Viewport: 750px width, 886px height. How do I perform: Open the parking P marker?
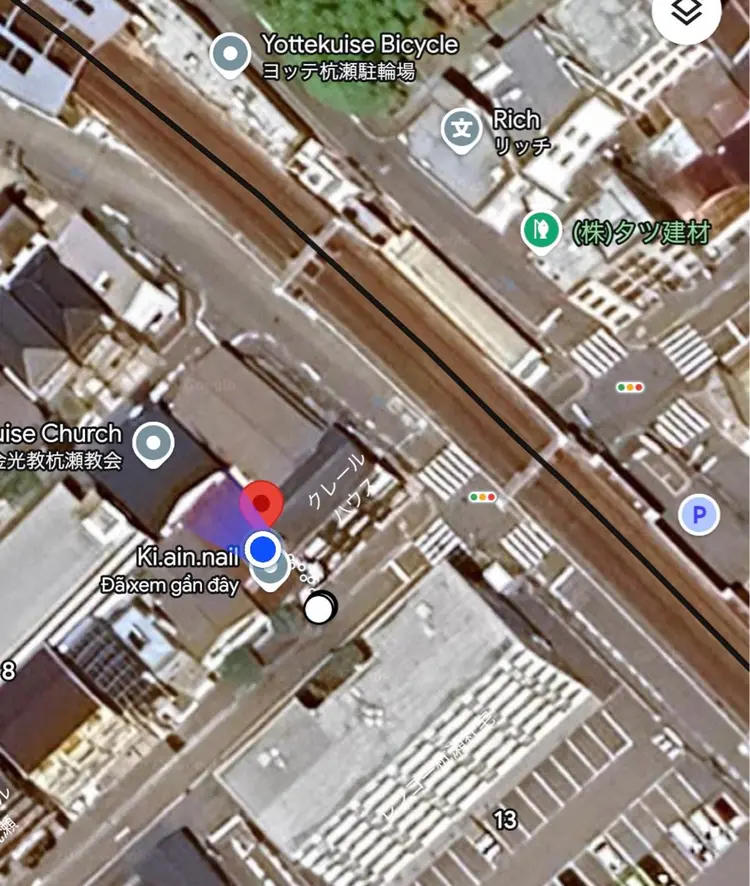(699, 517)
